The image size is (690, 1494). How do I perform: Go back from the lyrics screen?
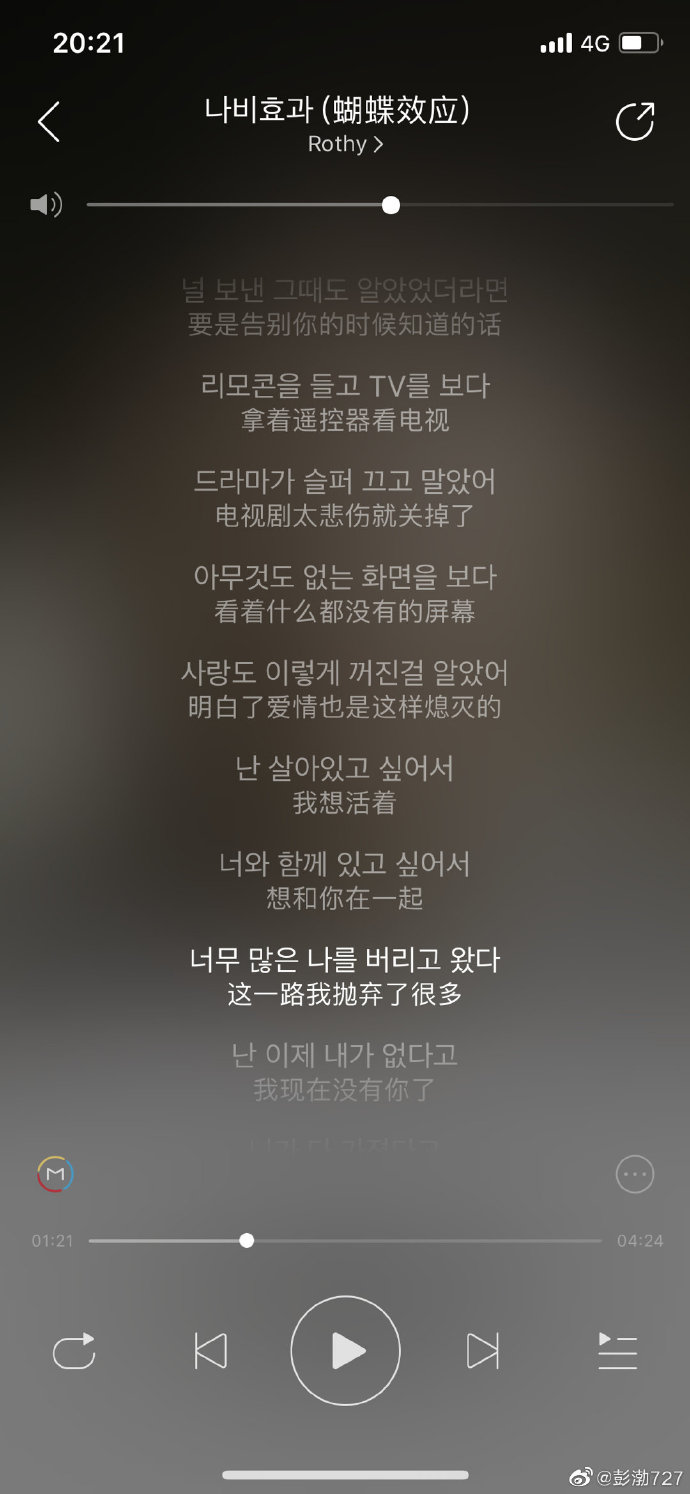tap(49, 122)
